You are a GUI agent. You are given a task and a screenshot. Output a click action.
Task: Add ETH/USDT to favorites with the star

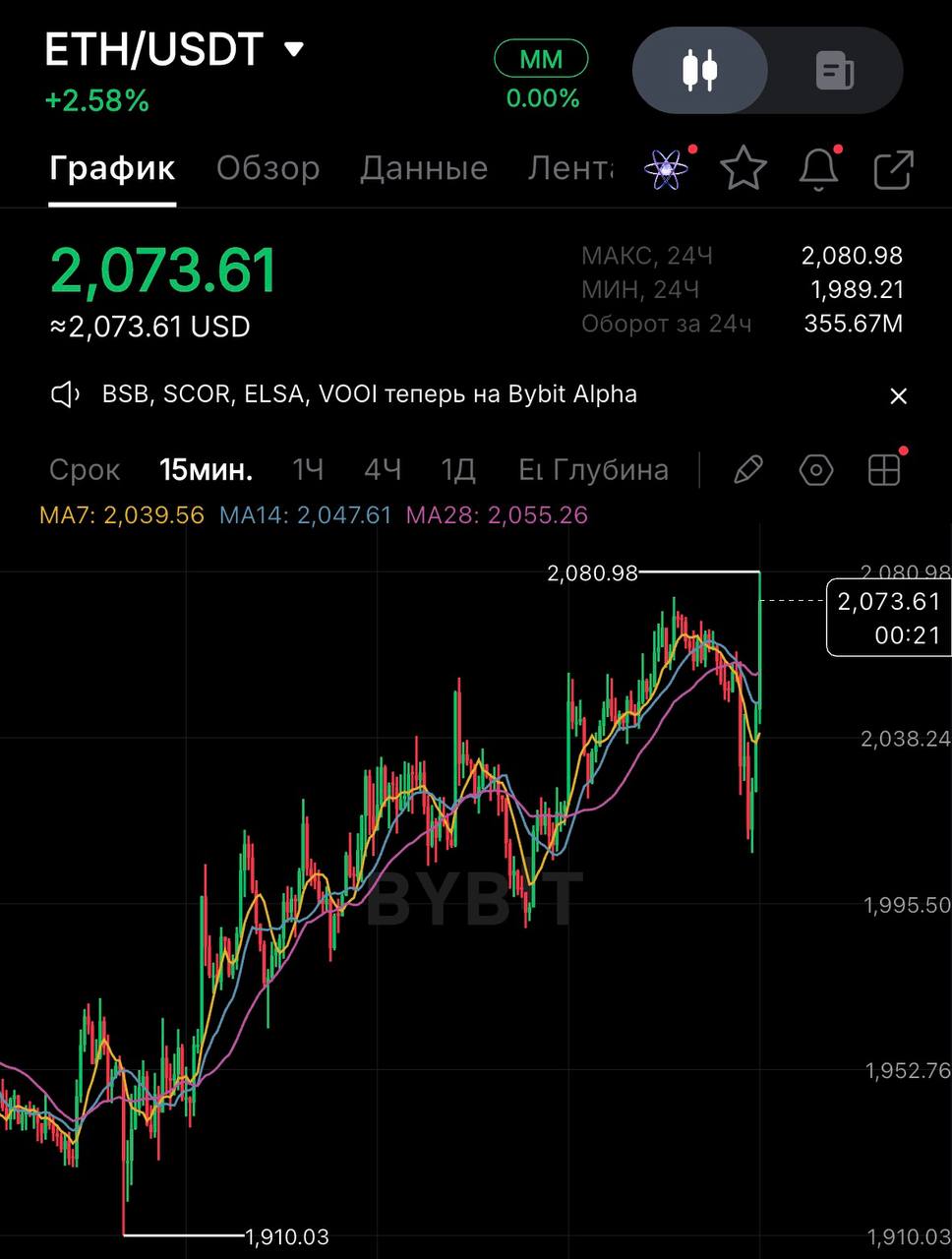point(744,169)
